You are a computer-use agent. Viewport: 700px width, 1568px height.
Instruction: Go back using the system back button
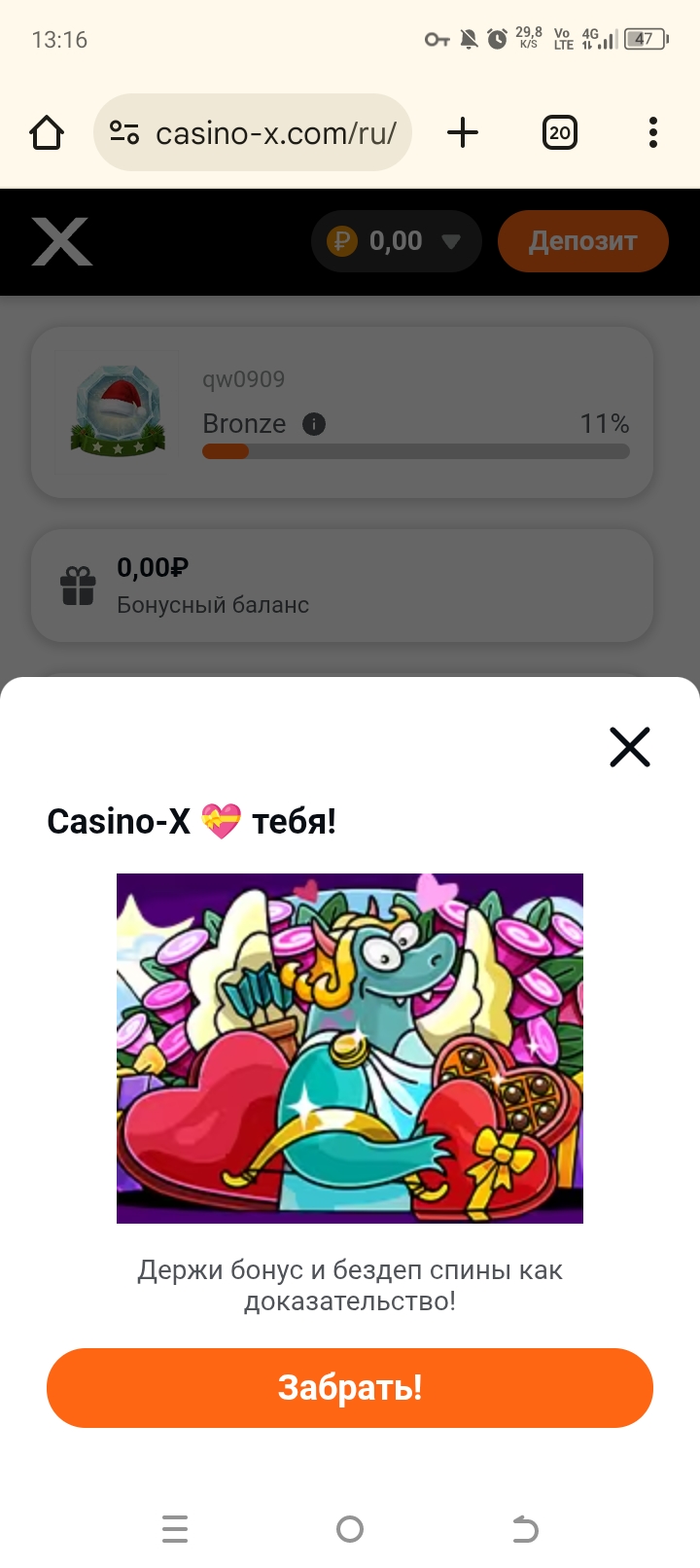(x=525, y=1529)
